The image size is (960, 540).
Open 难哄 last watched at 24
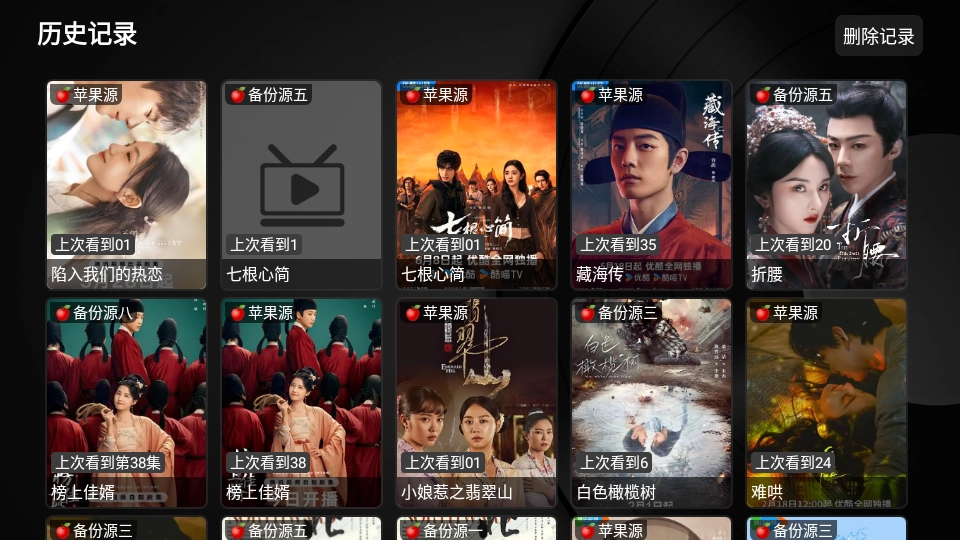click(826, 403)
